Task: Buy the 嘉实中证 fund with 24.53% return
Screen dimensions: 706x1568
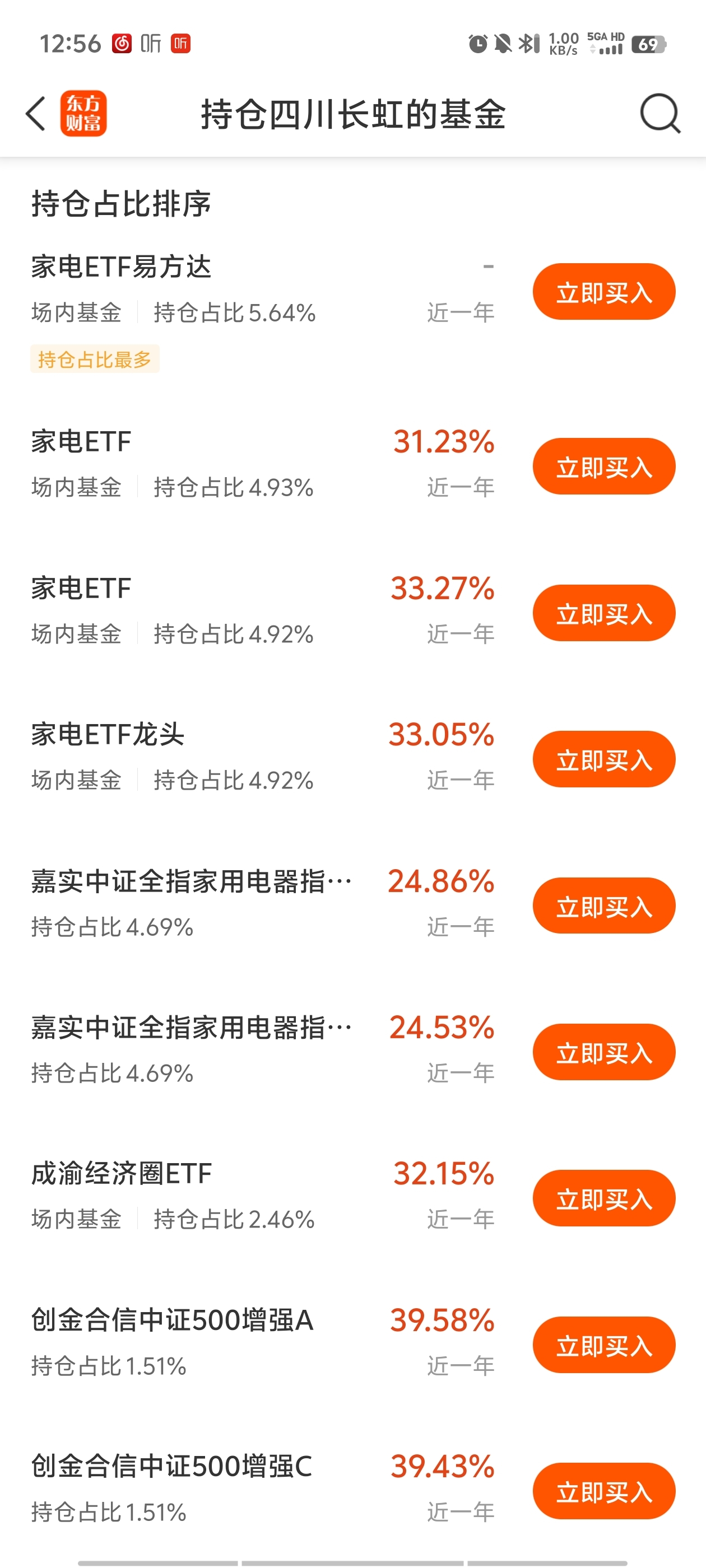Action: point(603,1052)
